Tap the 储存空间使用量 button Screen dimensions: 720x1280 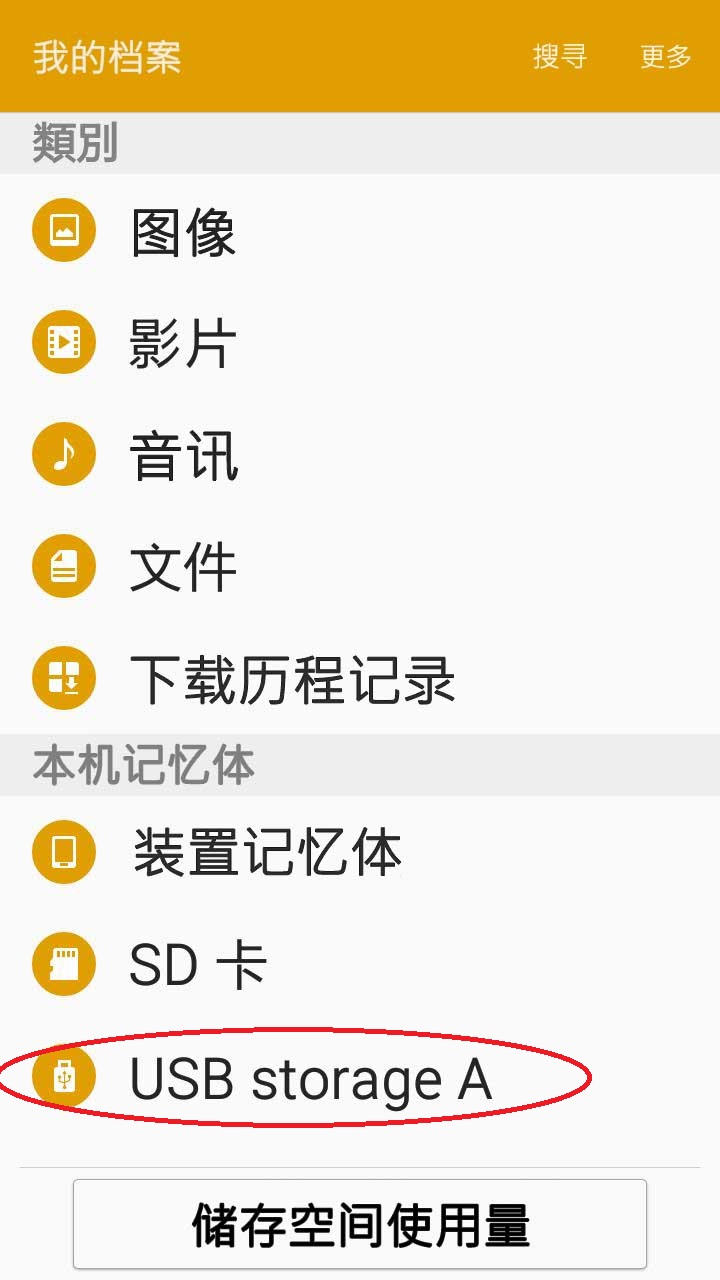360,1224
